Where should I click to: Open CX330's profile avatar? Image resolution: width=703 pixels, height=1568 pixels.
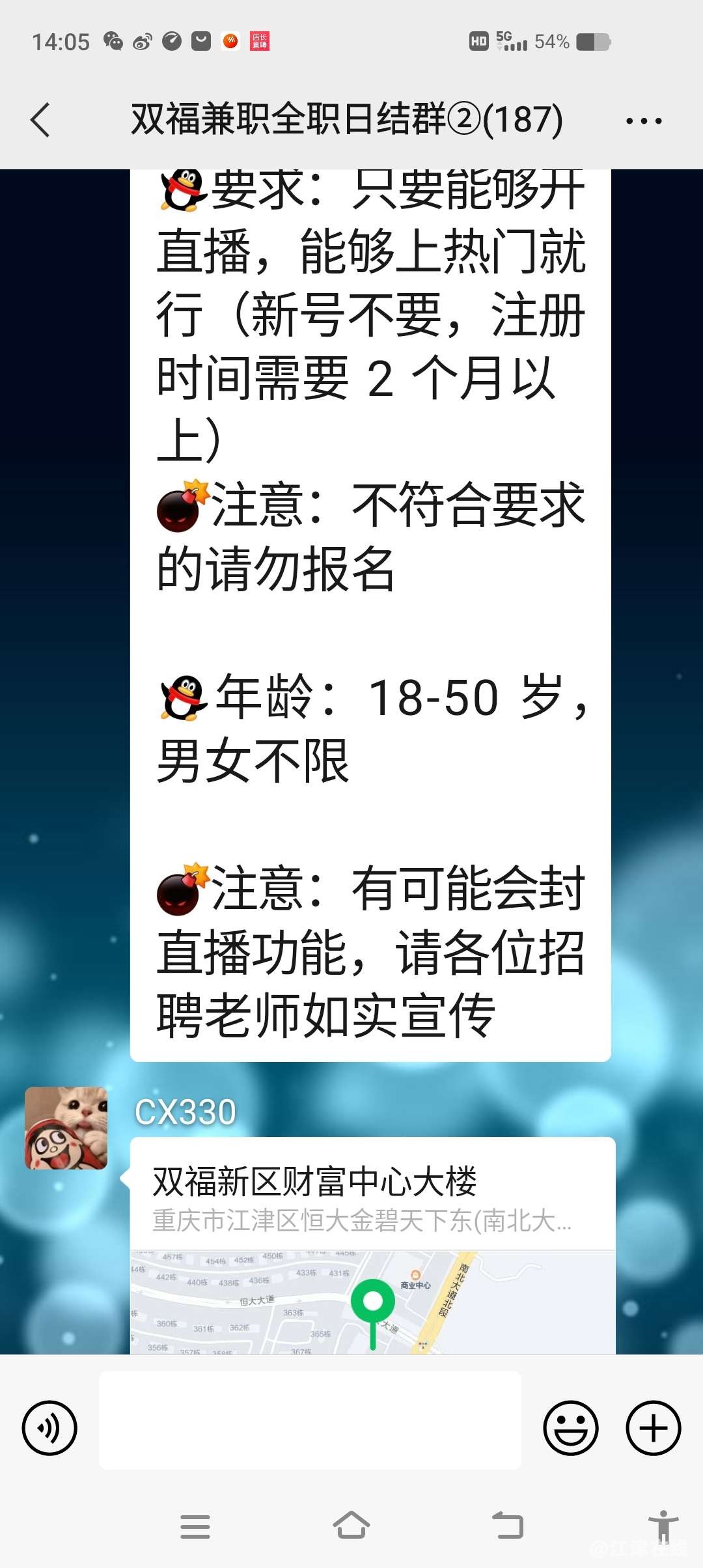click(66, 1128)
